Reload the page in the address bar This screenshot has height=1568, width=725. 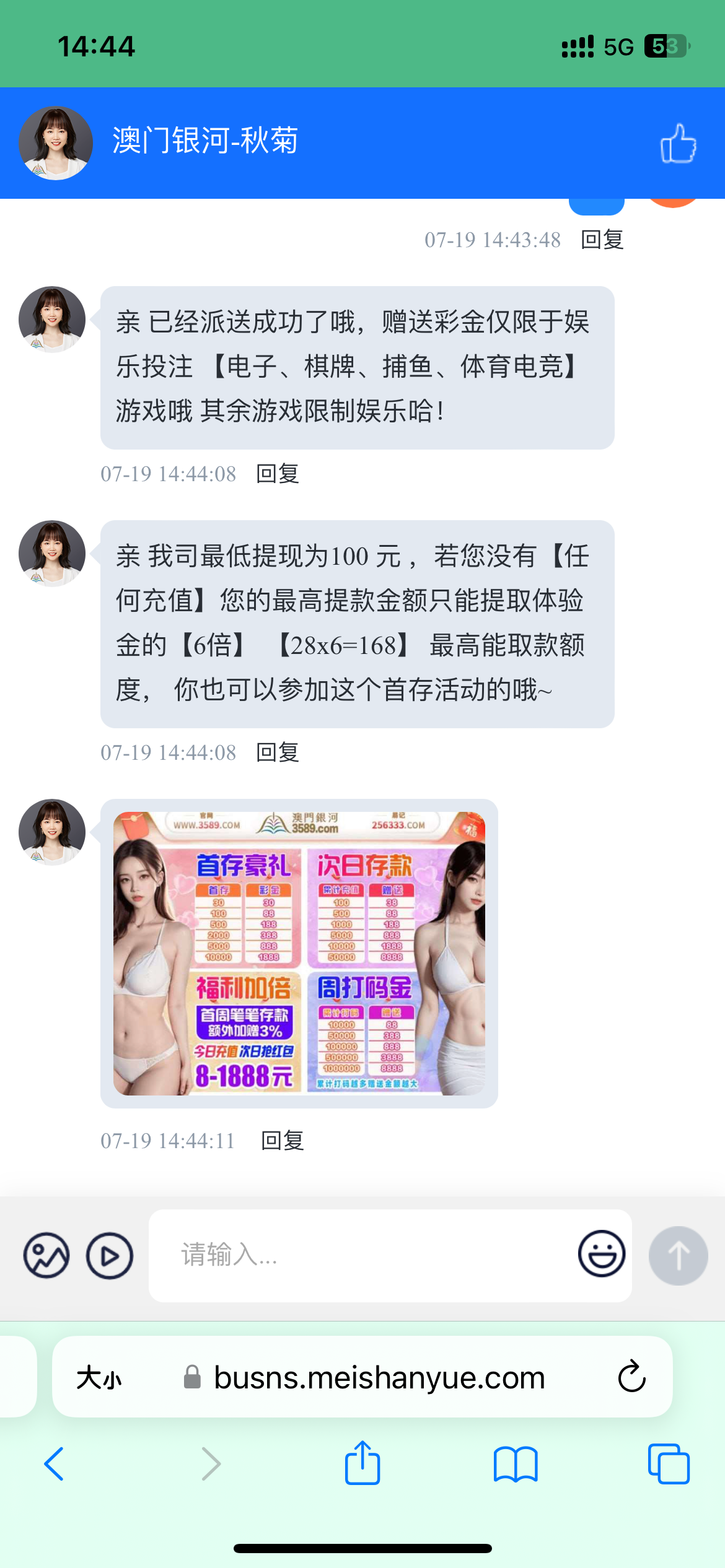click(x=631, y=1377)
